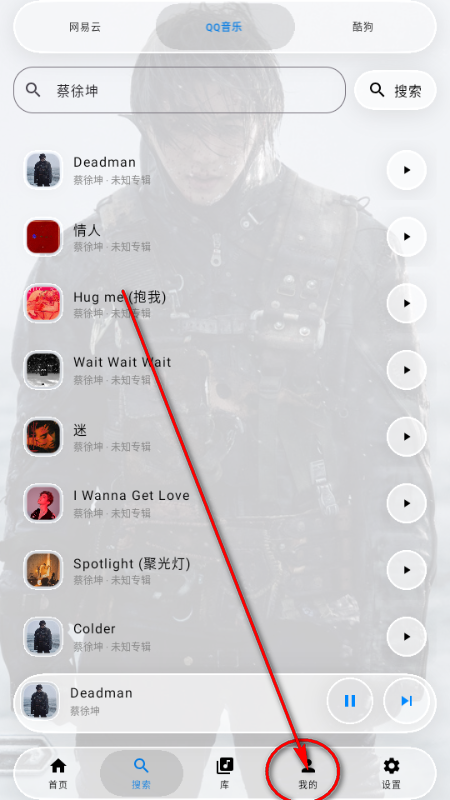Play the song 迷
The height and width of the screenshot is (800, 450).
coord(407,437)
